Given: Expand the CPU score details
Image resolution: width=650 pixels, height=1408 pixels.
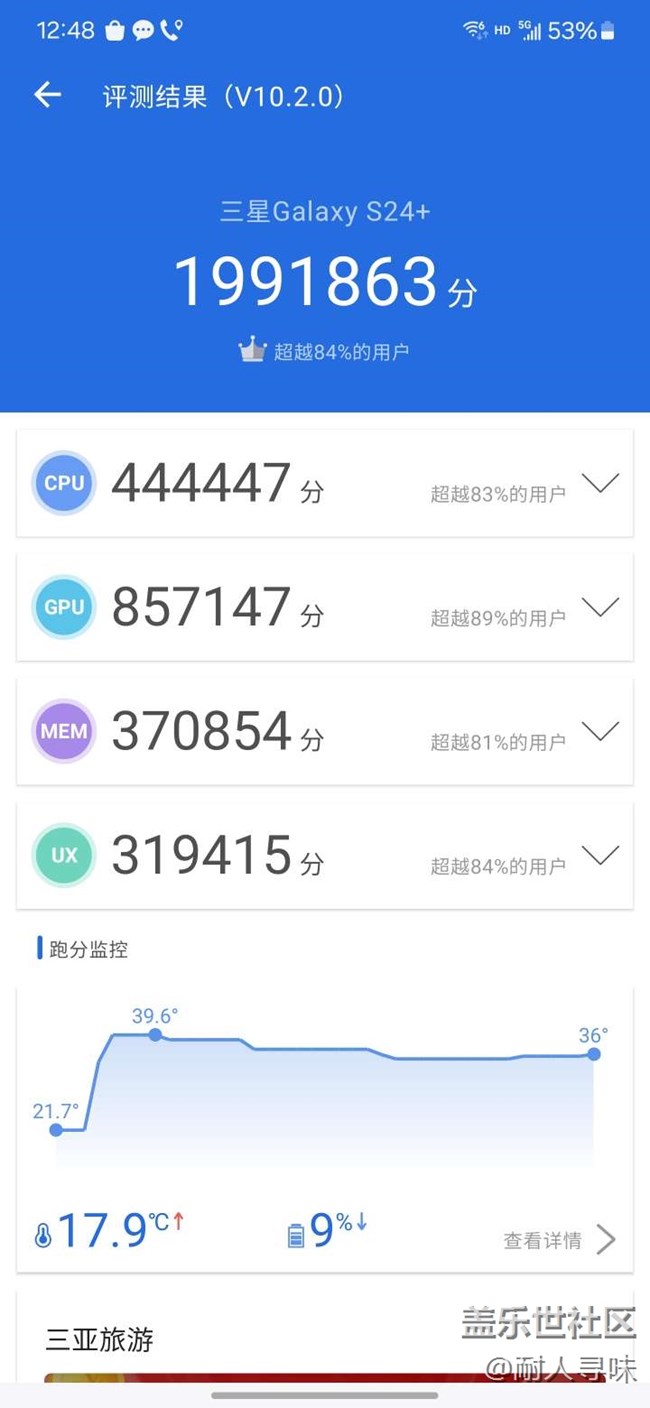Looking at the screenshot, I should coord(600,483).
